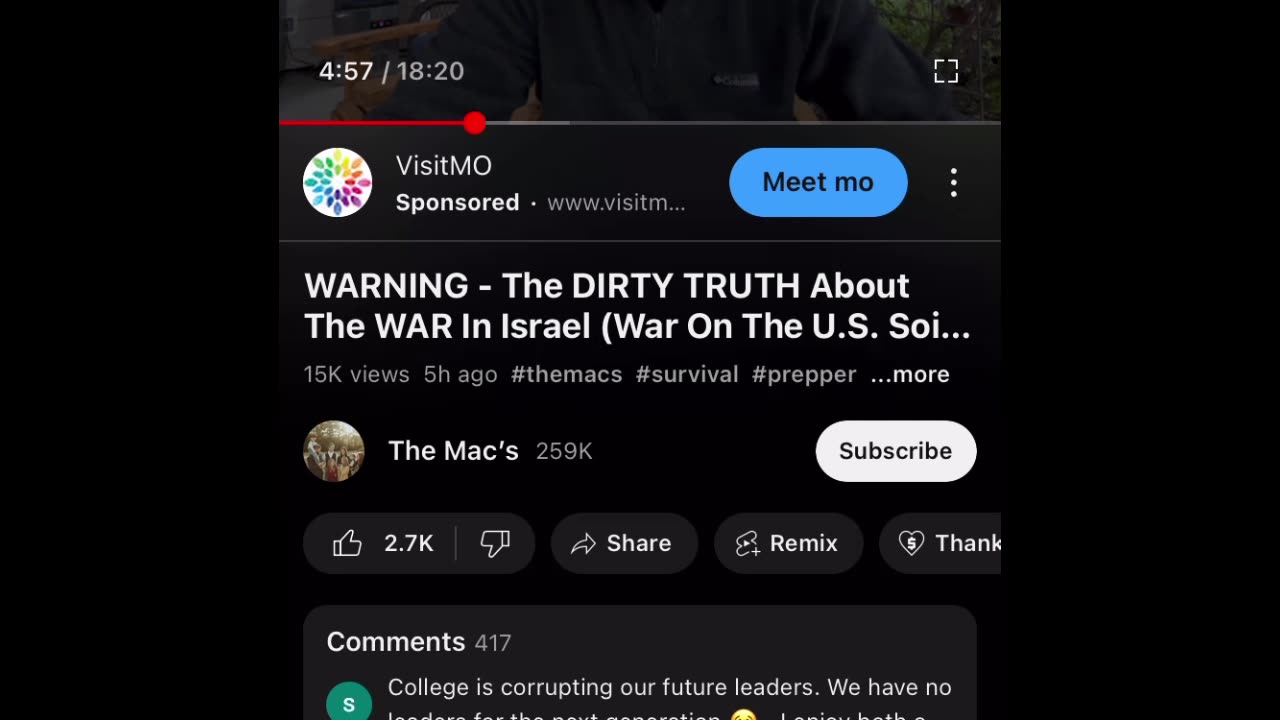Enter fullscreen video mode
The height and width of the screenshot is (720, 1280).
coord(945,71)
